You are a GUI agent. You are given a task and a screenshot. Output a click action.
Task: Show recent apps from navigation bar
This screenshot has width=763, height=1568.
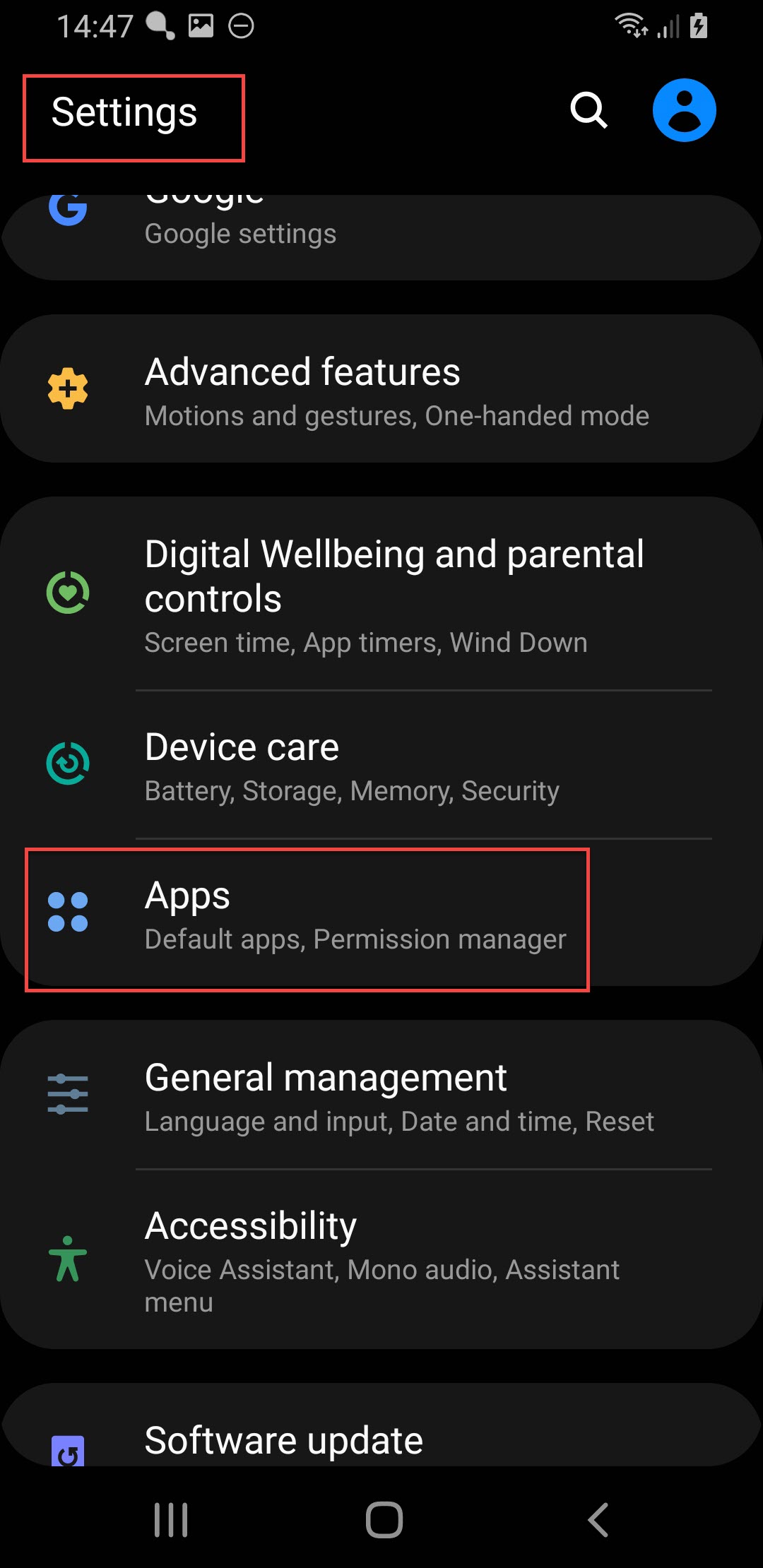point(171,1519)
